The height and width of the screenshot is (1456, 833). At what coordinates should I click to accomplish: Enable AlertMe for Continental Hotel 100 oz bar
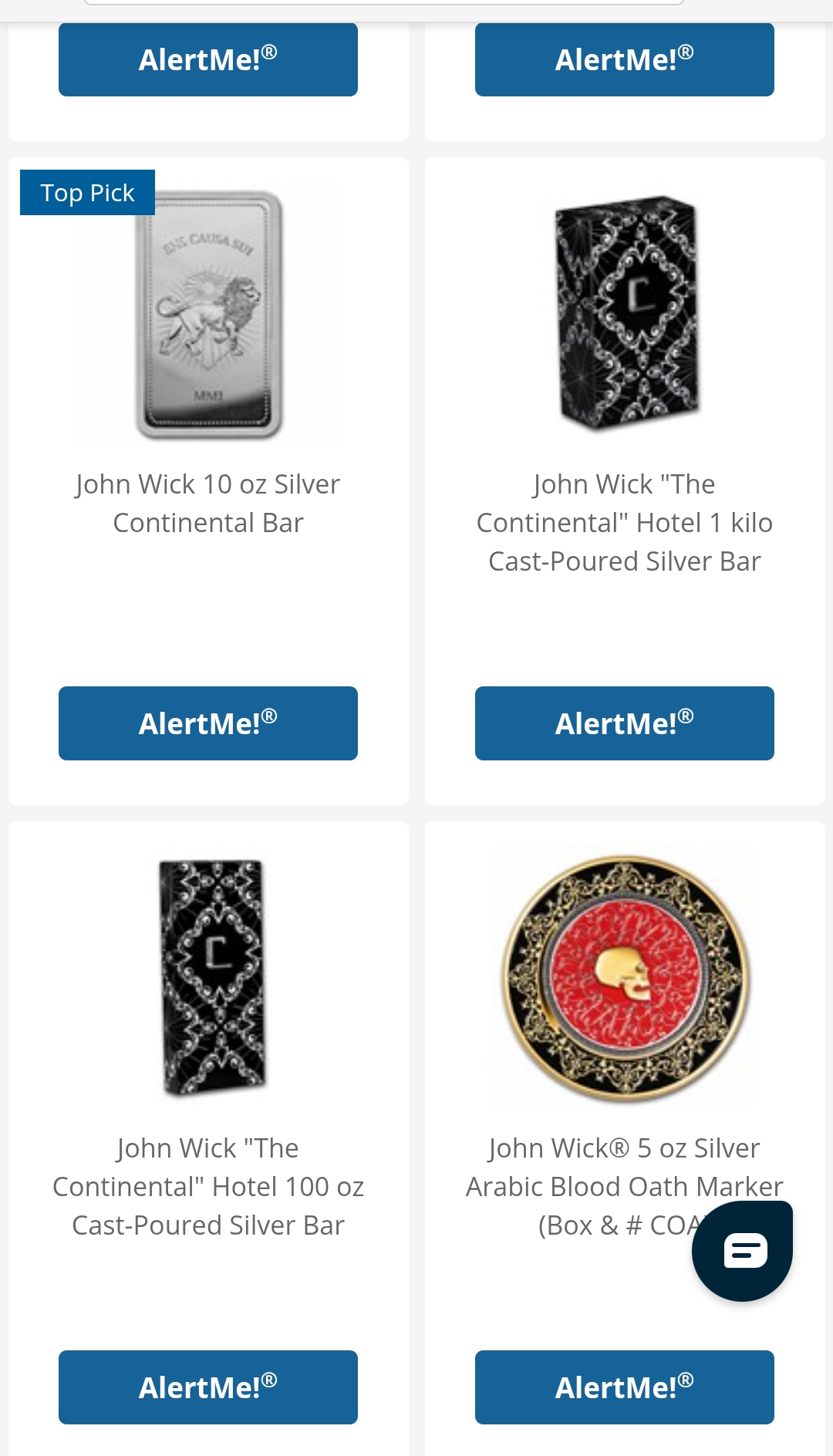coord(207,1387)
